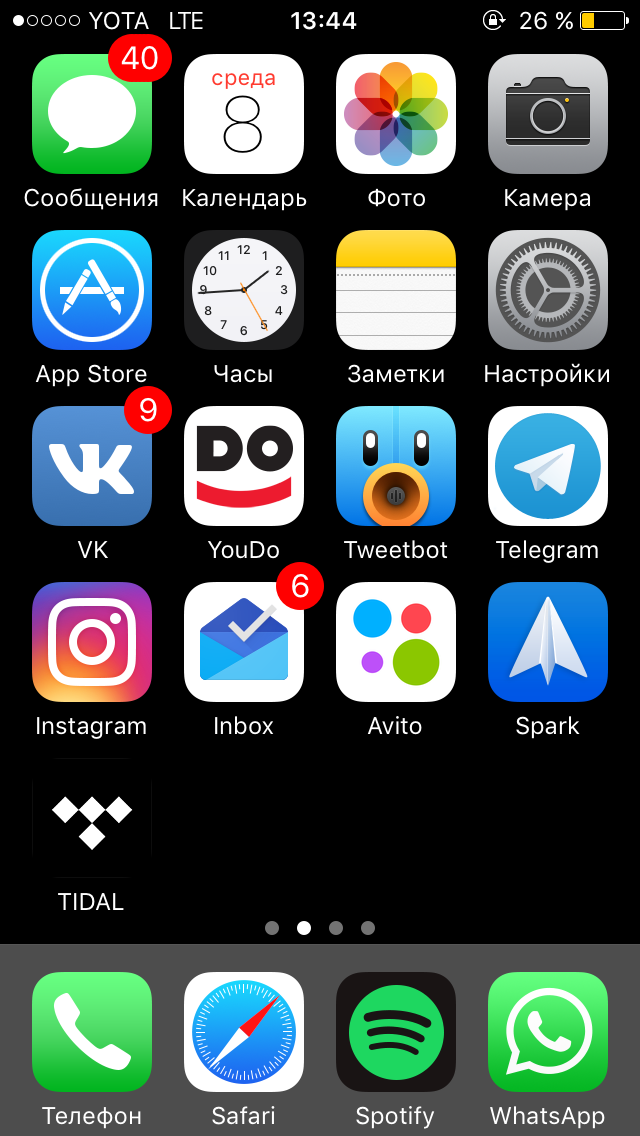
Task: Open WhatsApp from the dock
Action: [x=547, y=1032]
